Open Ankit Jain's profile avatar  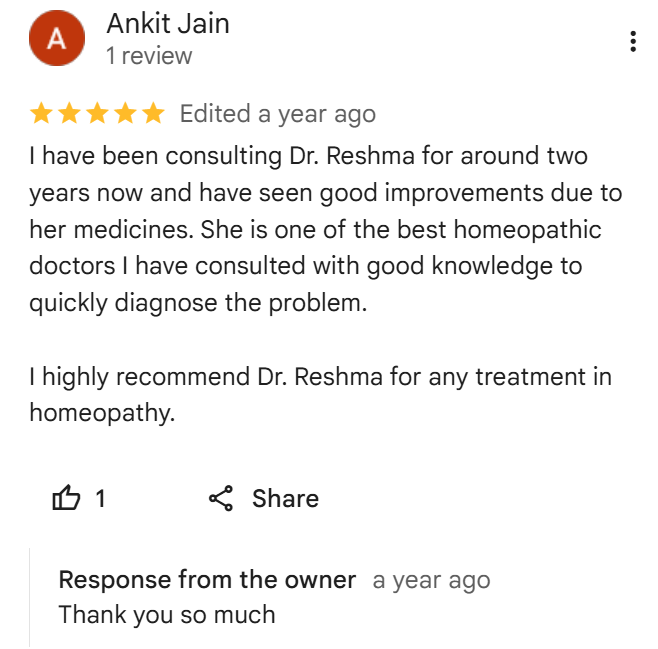tap(57, 39)
